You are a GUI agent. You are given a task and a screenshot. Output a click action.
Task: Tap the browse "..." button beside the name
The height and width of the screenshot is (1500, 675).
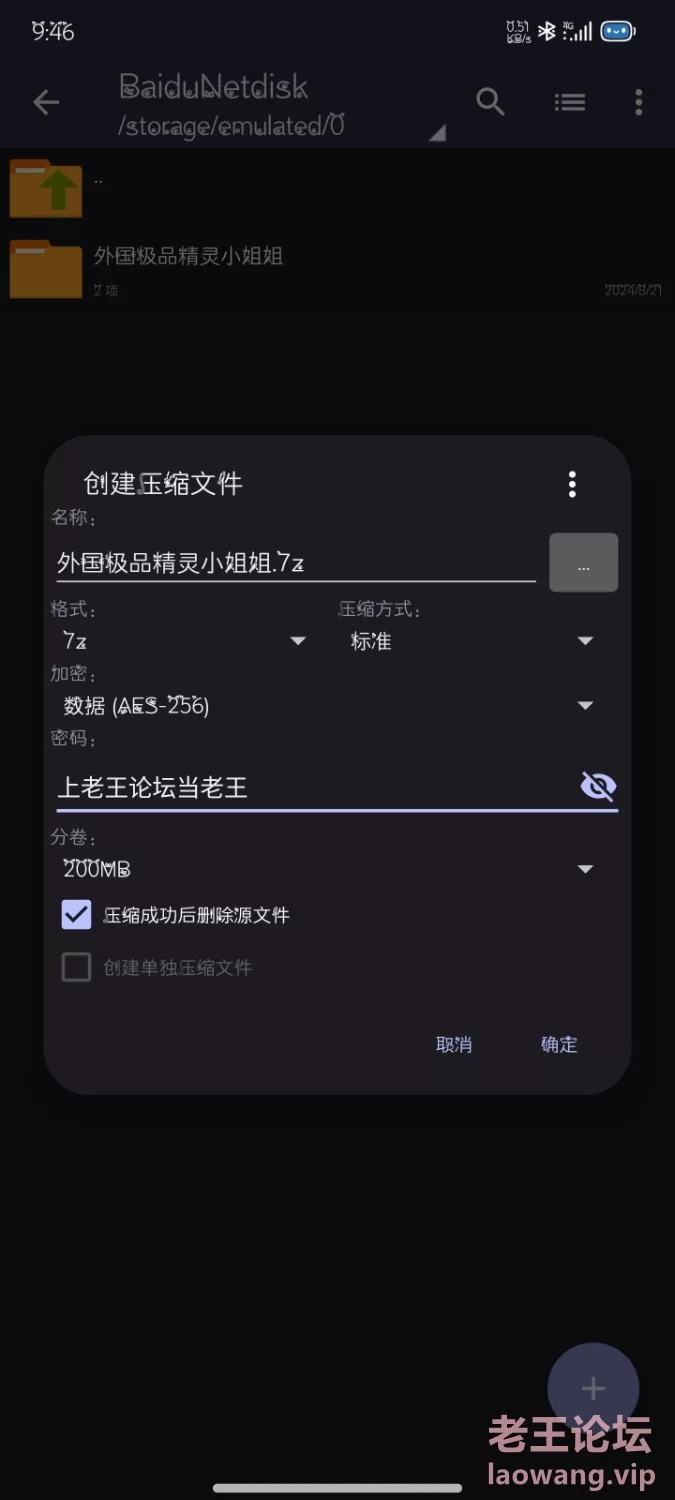pos(584,563)
